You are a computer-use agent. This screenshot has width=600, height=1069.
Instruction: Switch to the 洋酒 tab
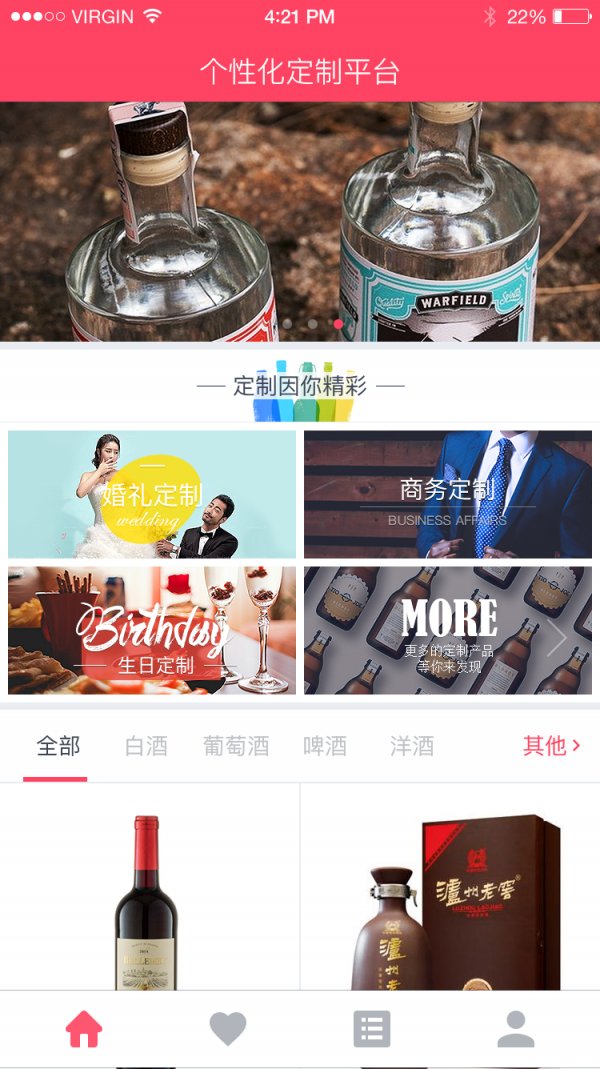pyautogui.click(x=412, y=746)
